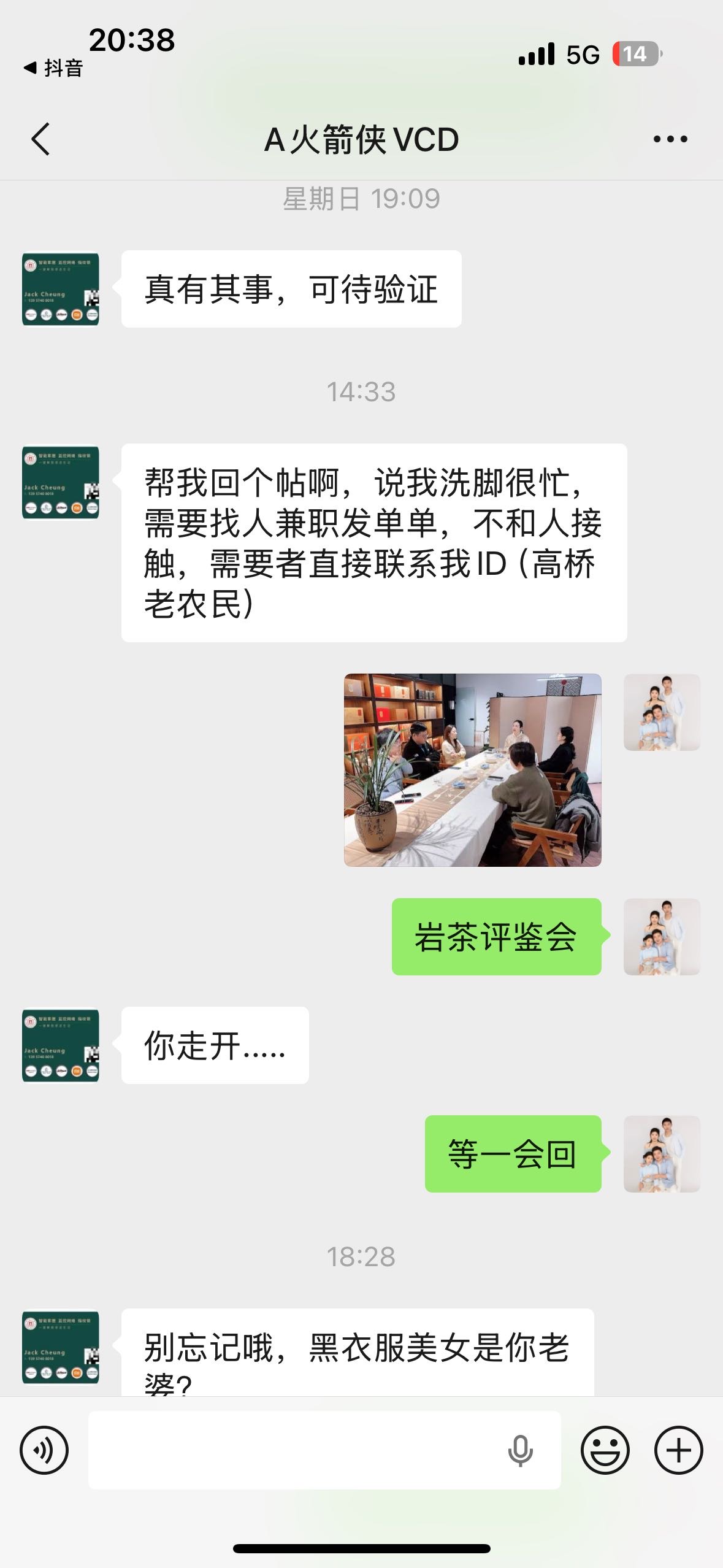
Task: Go back from the chat
Action: [x=40, y=139]
